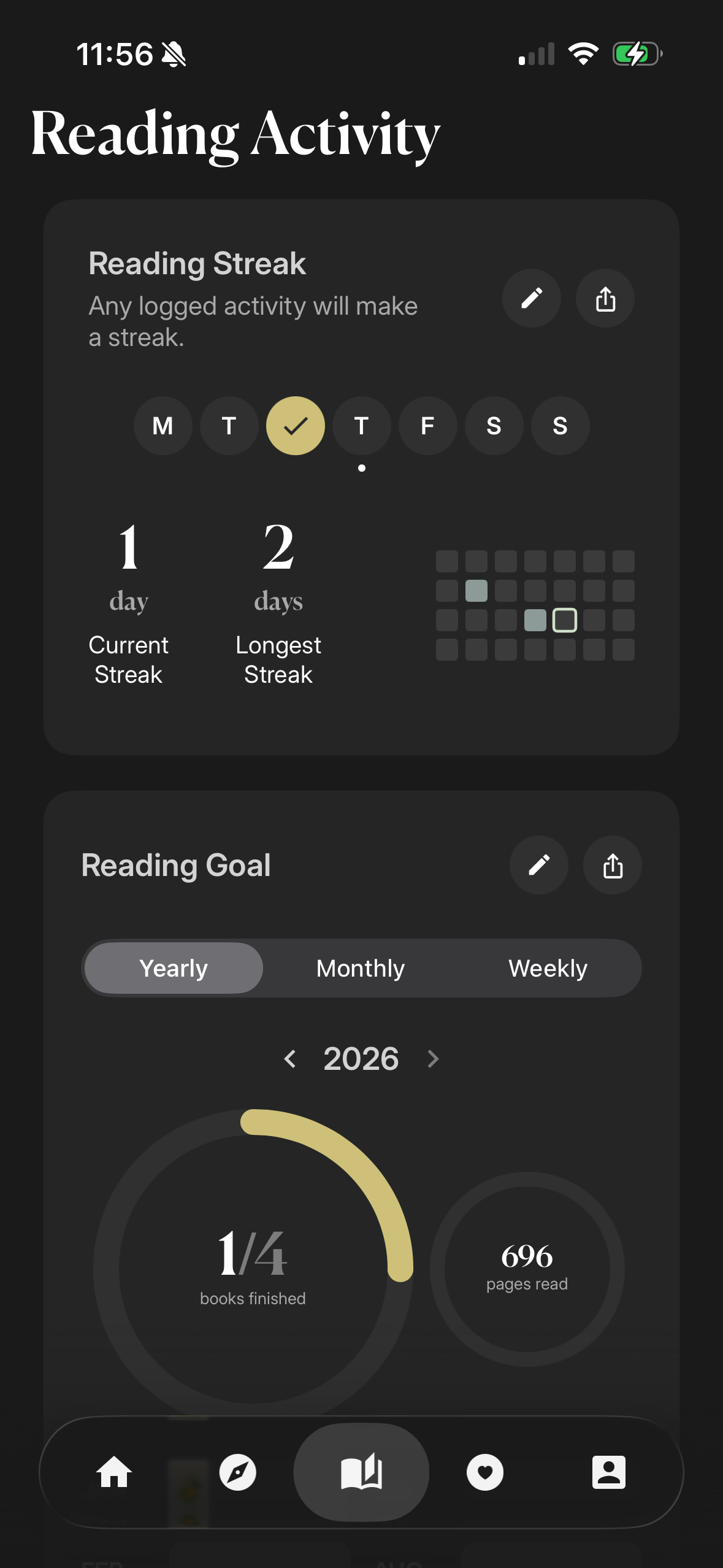This screenshot has width=723, height=1568.
Task: Open the profile tab
Action: [x=608, y=1472]
